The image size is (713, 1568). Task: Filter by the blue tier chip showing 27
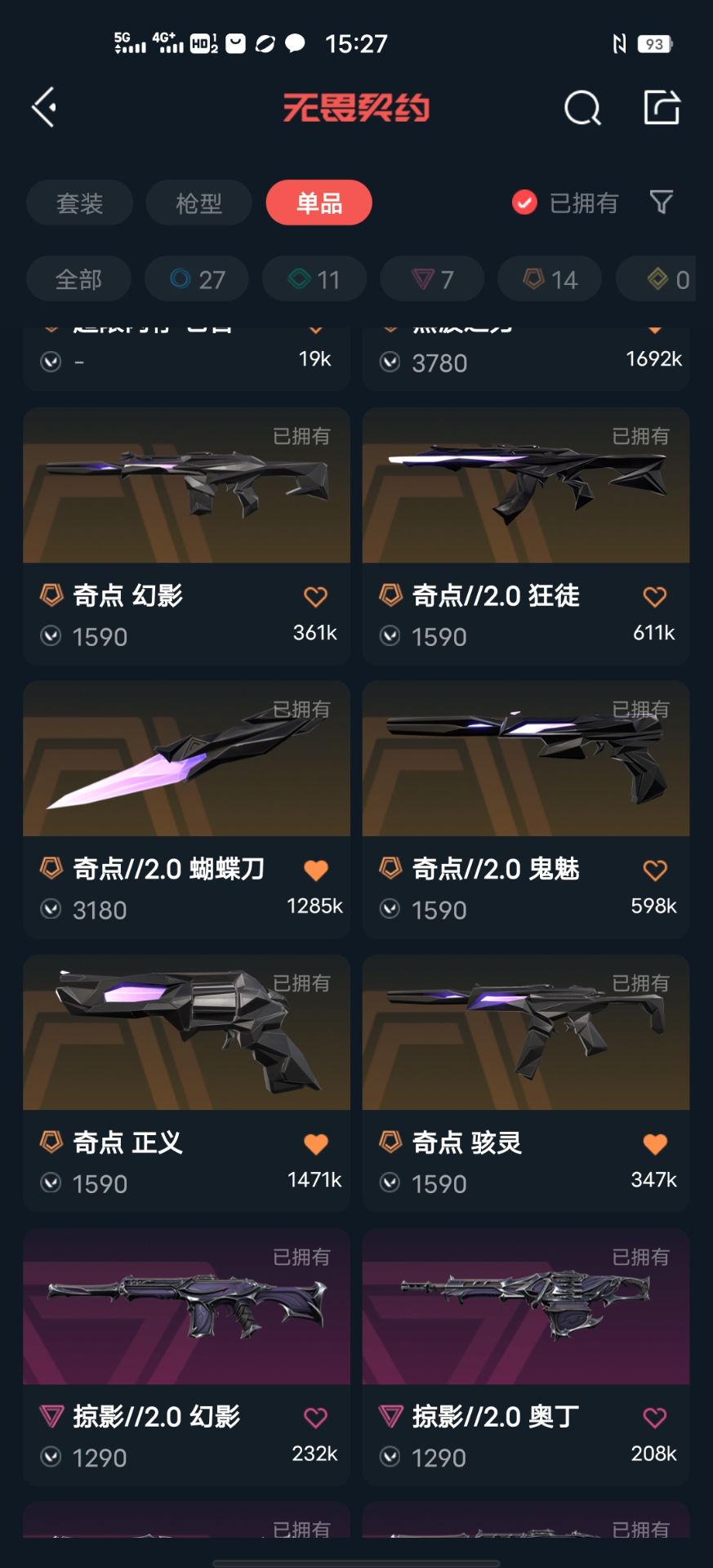point(198,279)
